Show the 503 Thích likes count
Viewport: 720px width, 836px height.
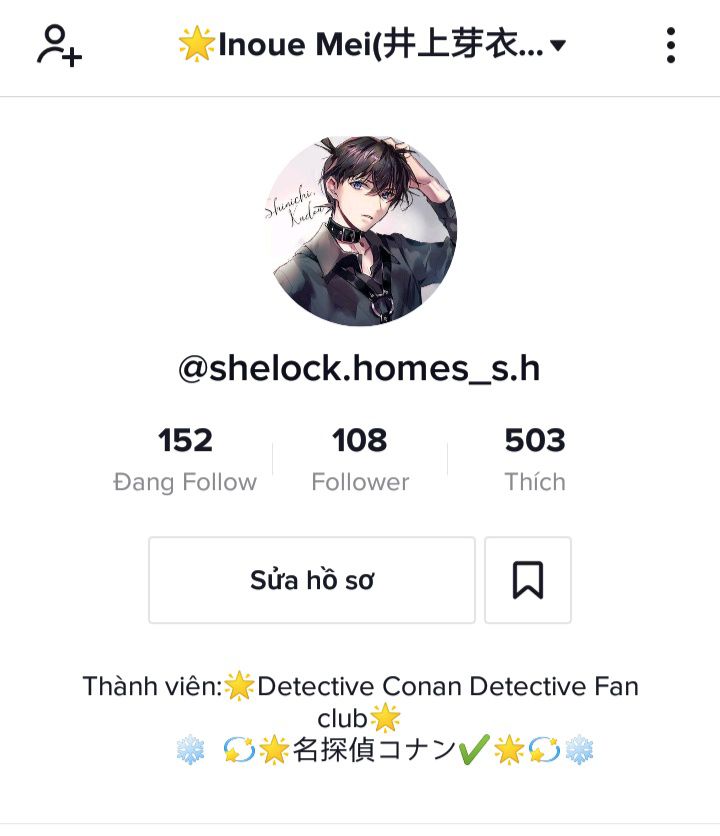click(535, 459)
